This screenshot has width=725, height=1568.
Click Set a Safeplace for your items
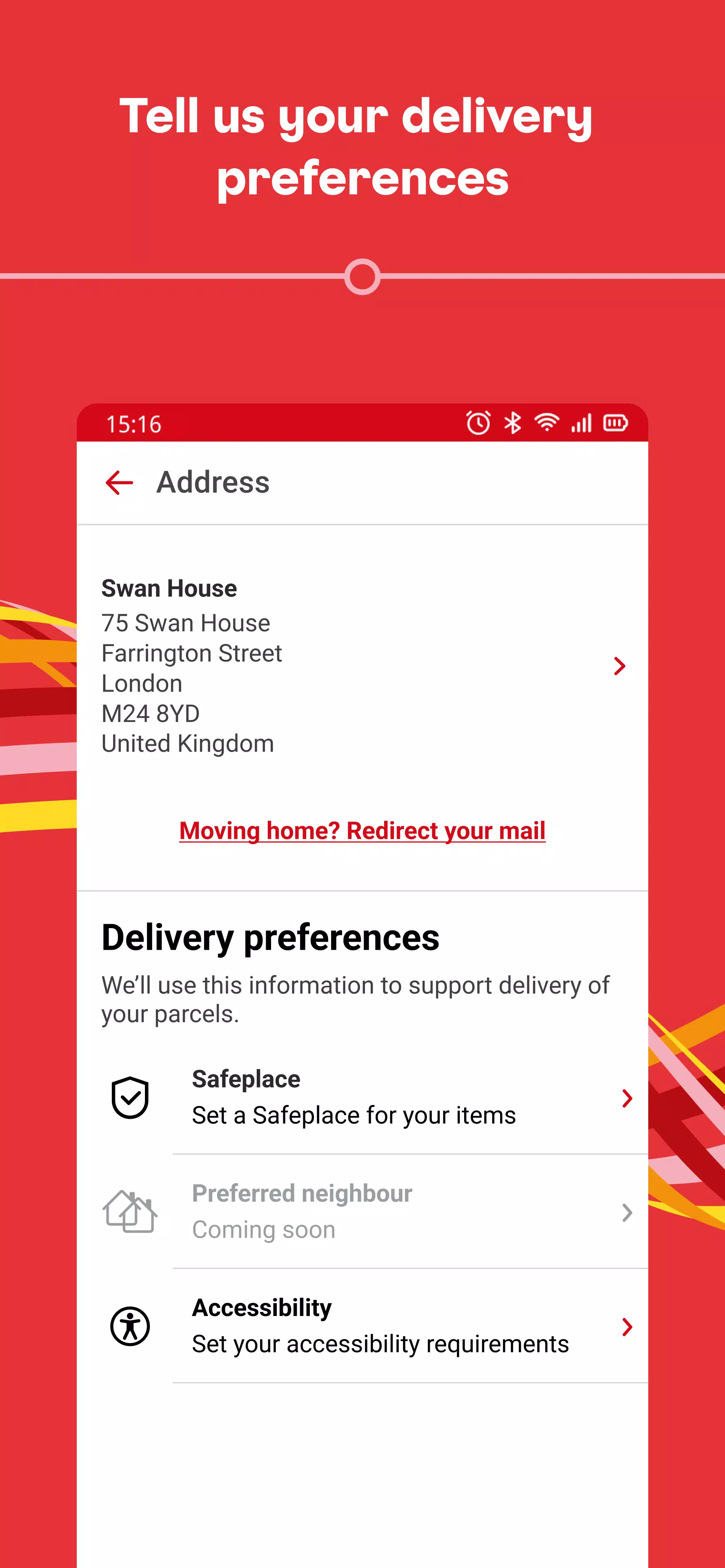(x=353, y=1114)
